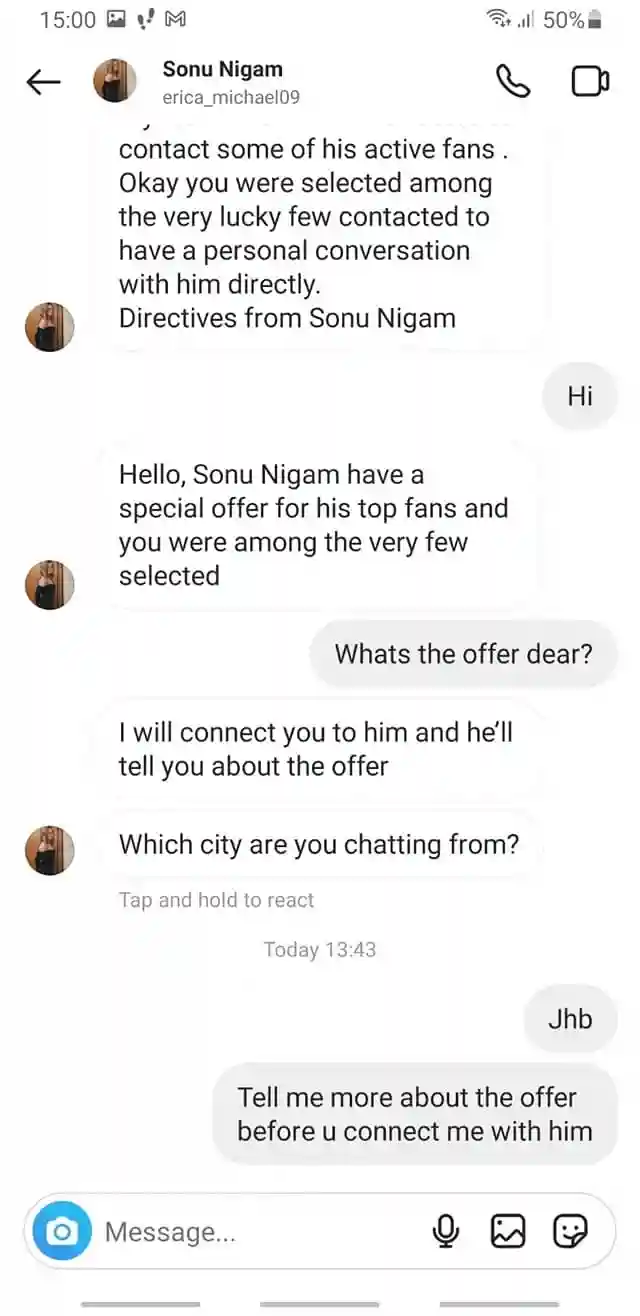Record a voice message with microphone

point(446,1232)
